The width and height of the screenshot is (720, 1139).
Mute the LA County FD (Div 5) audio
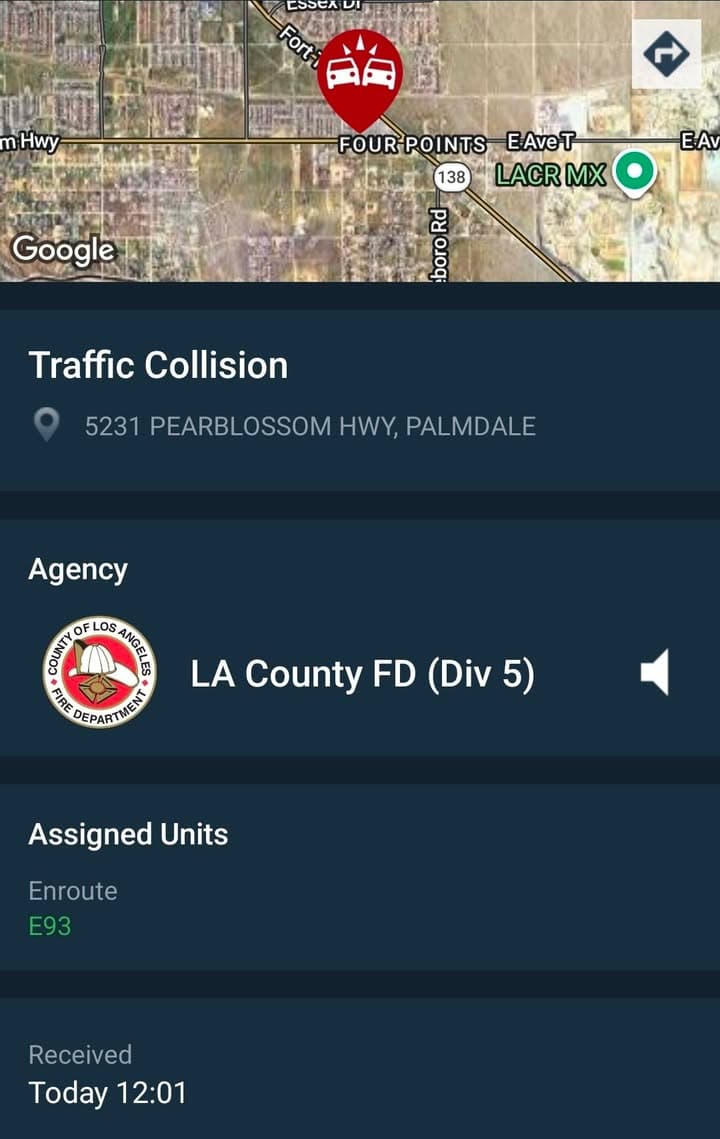click(657, 674)
